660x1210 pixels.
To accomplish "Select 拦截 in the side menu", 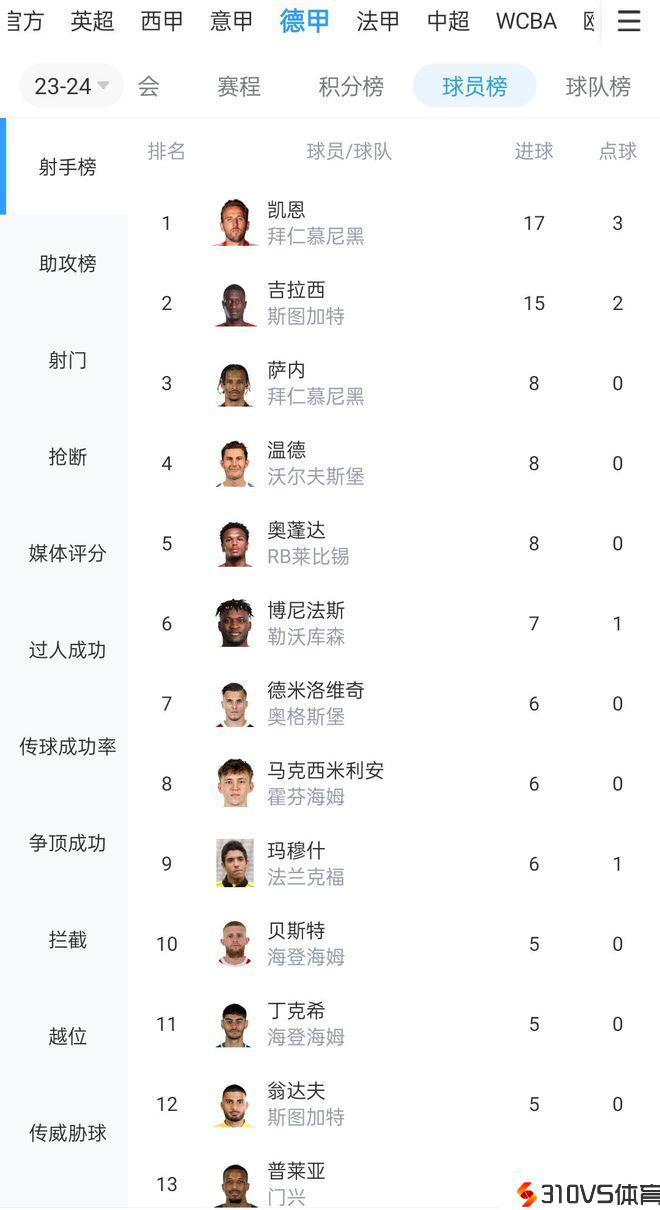I will (67, 940).
